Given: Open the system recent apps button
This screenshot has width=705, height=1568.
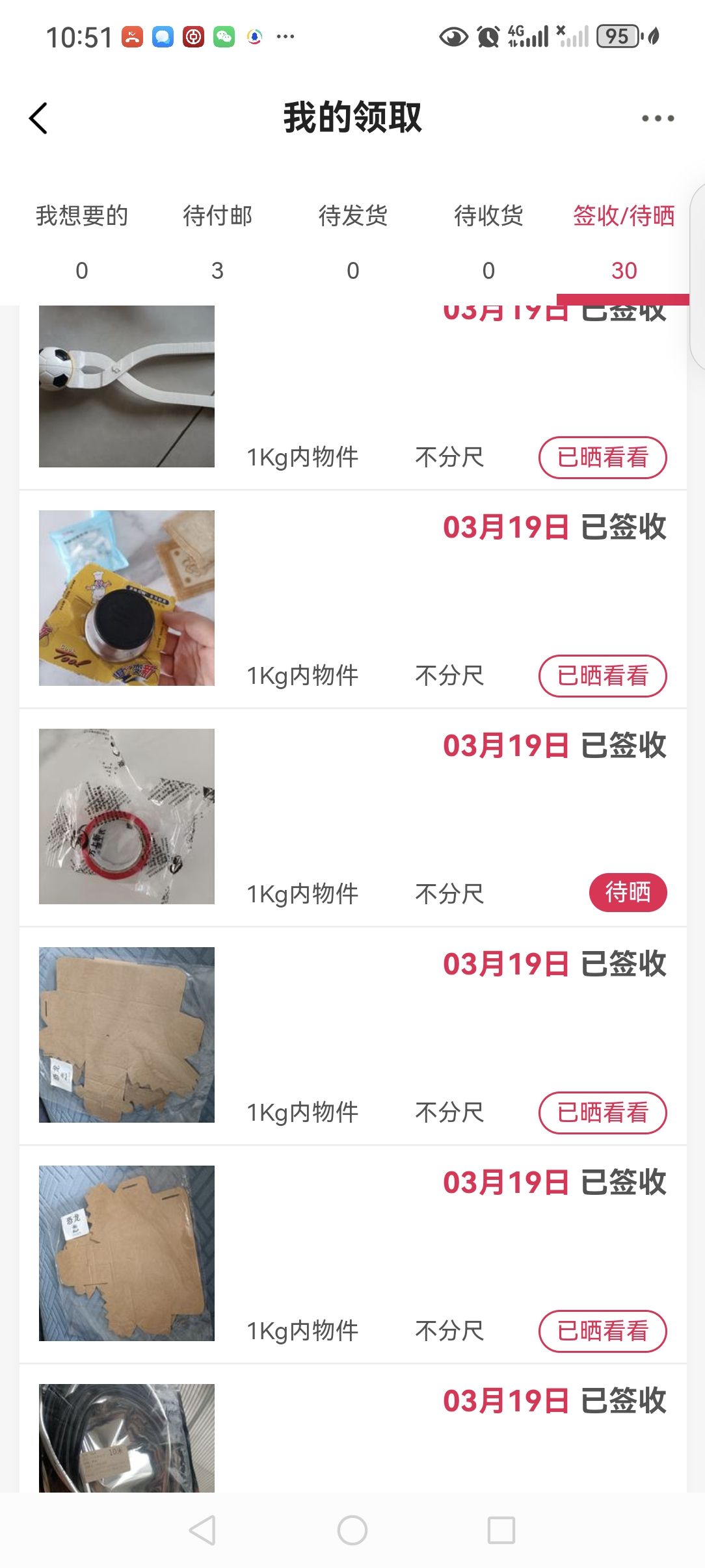Looking at the screenshot, I should (501, 1530).
